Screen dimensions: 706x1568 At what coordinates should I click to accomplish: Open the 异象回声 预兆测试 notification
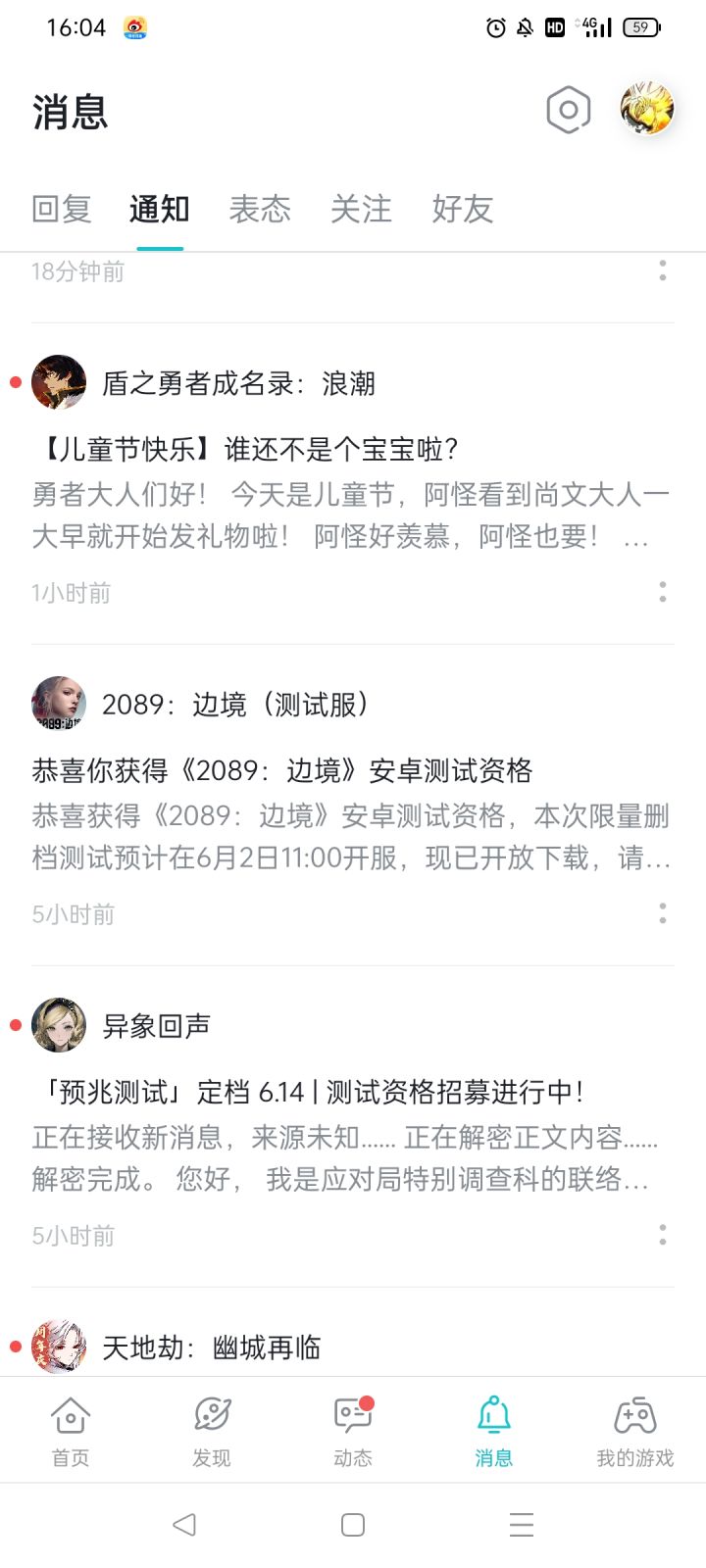(353, 1126)
